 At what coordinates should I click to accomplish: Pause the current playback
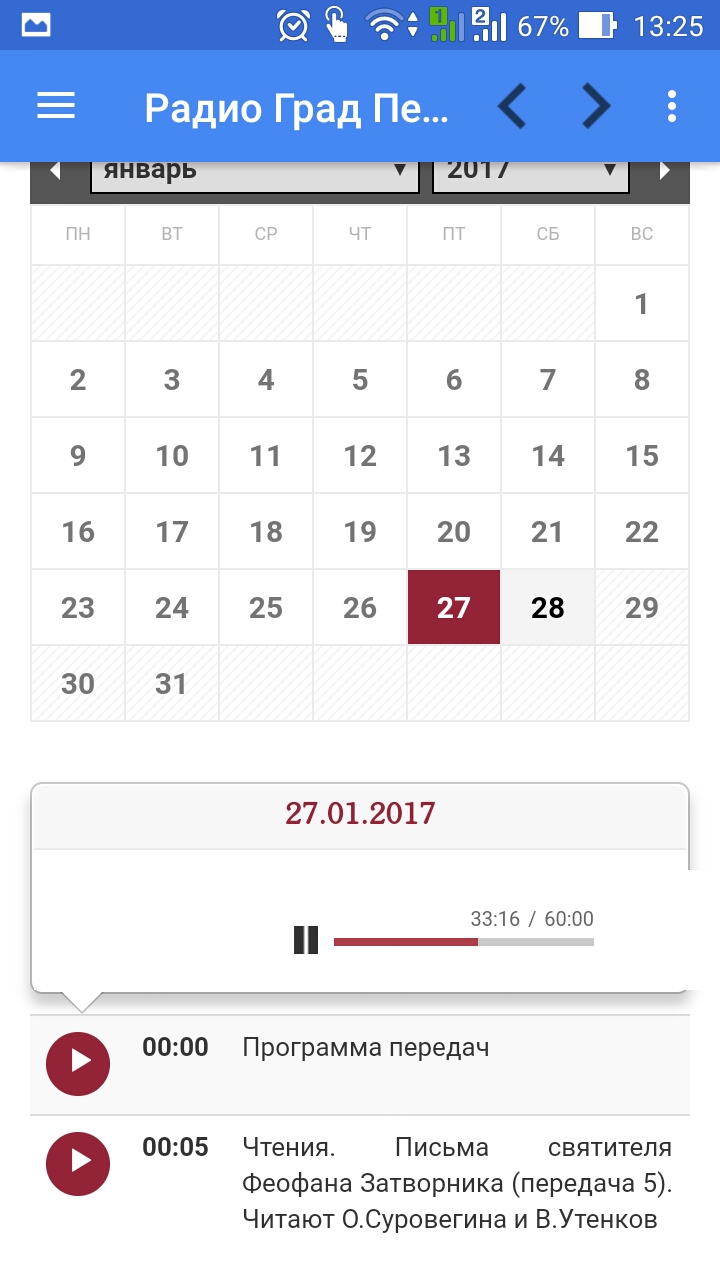[x=306, y=940]
